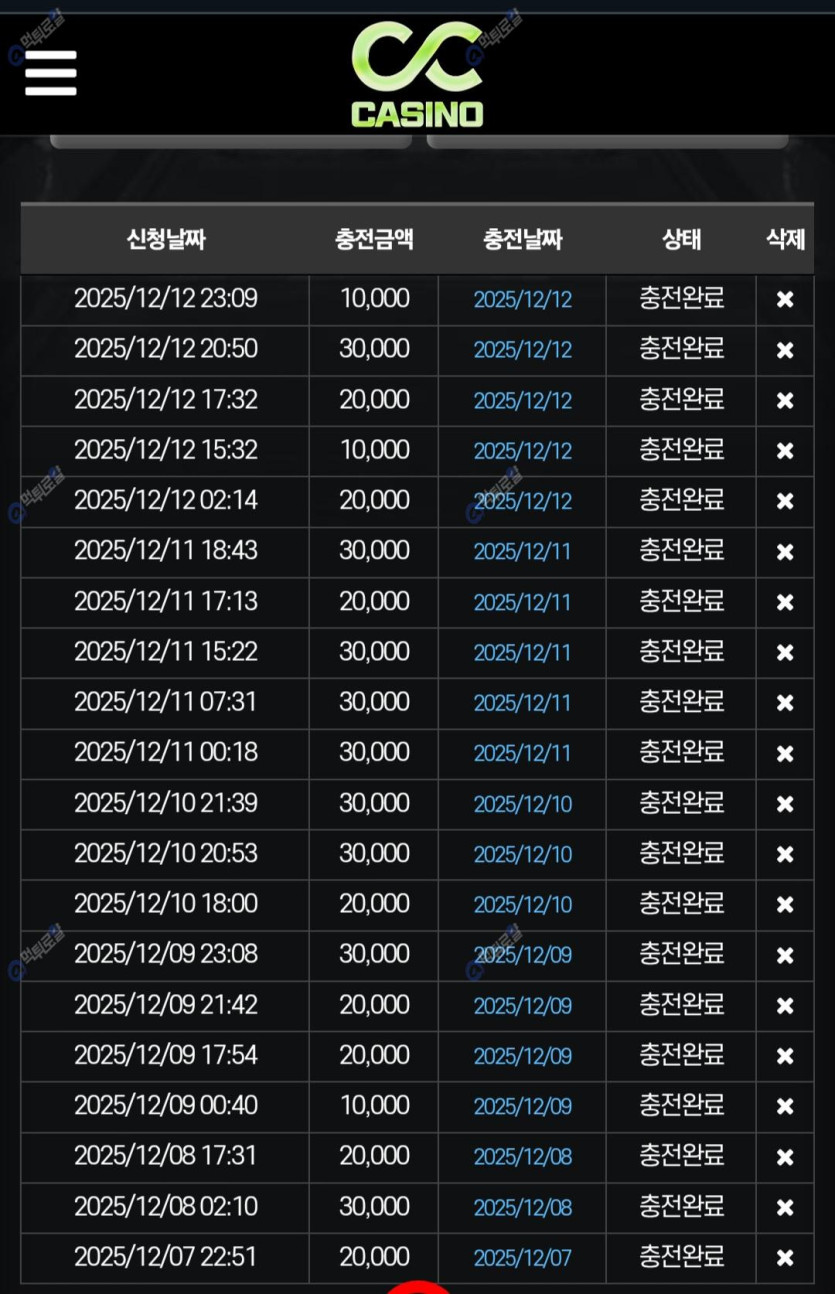
Task: Remove the 2025/12/11 07:31 charge entry
Action: click(x=785, y=703)
